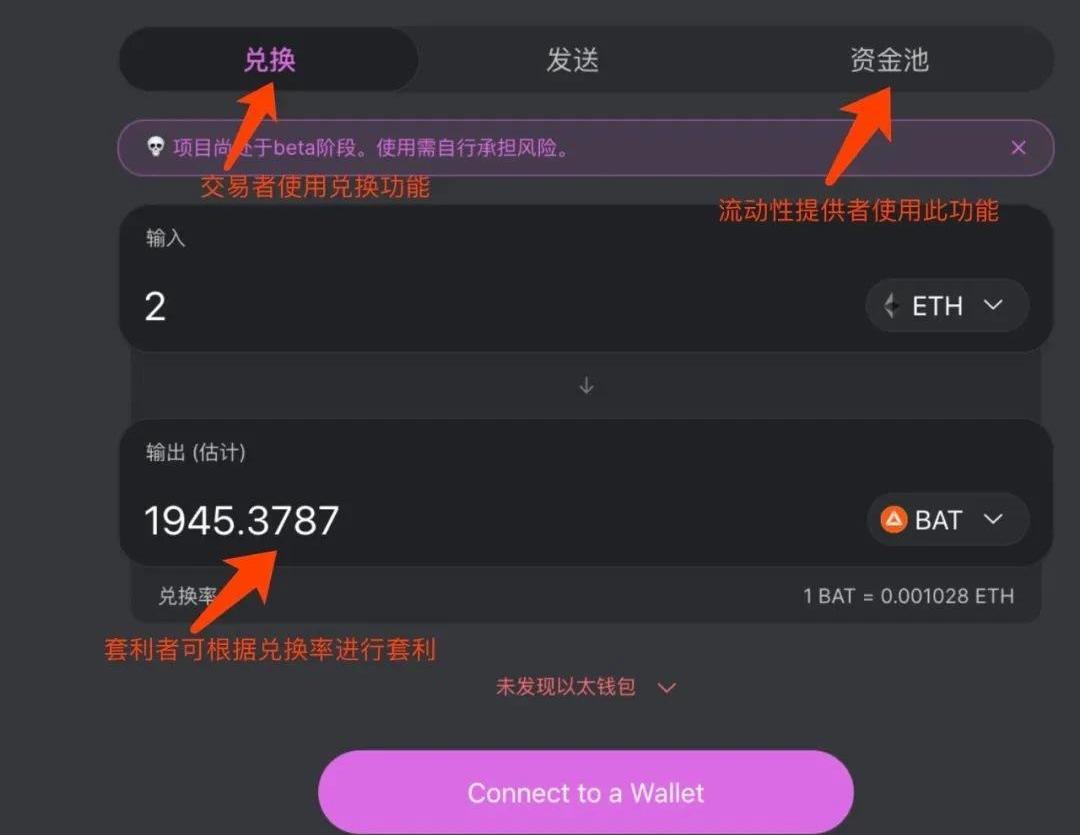Switch to the 发送 tab
The image size is (1080, 835).
point(572,60)
